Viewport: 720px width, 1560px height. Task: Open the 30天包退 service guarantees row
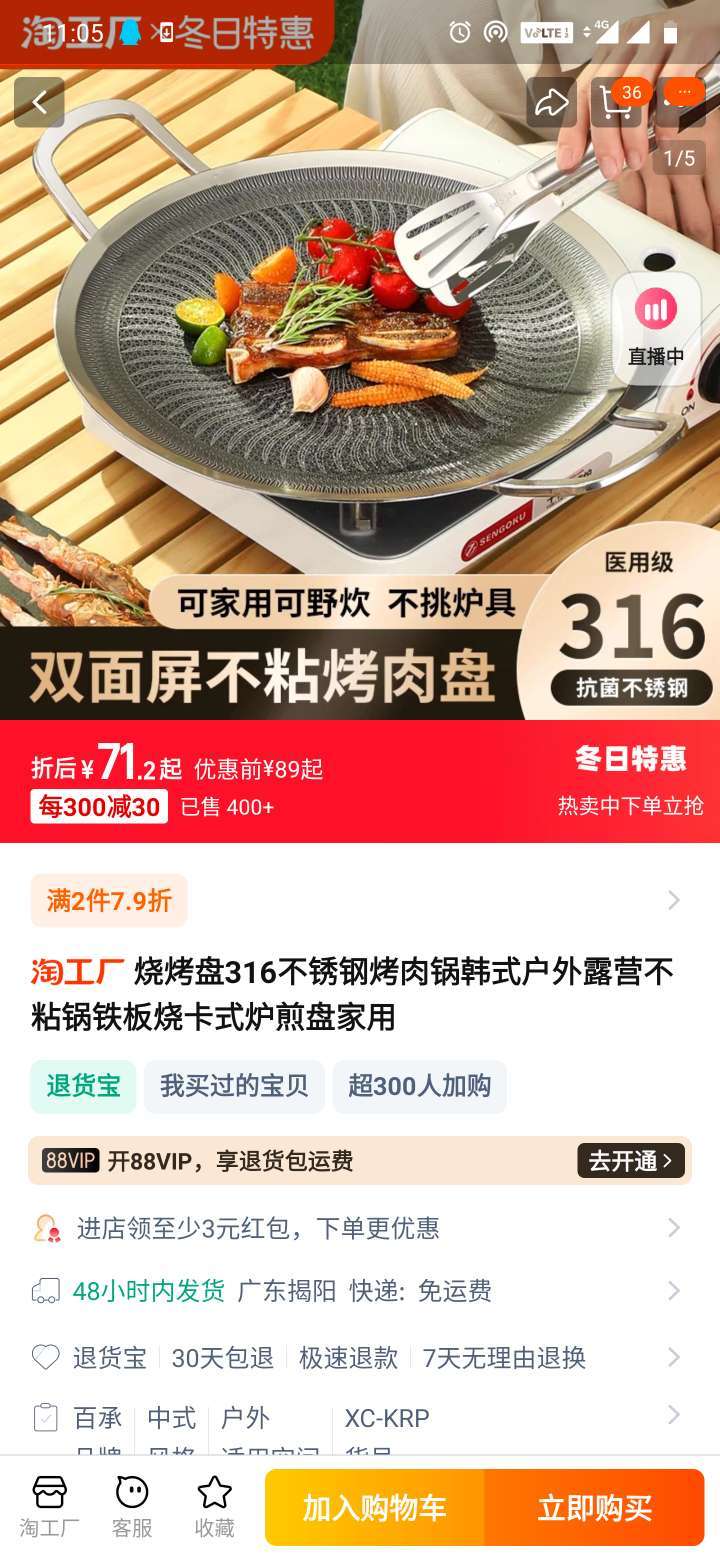click(x=360, y=1357)
